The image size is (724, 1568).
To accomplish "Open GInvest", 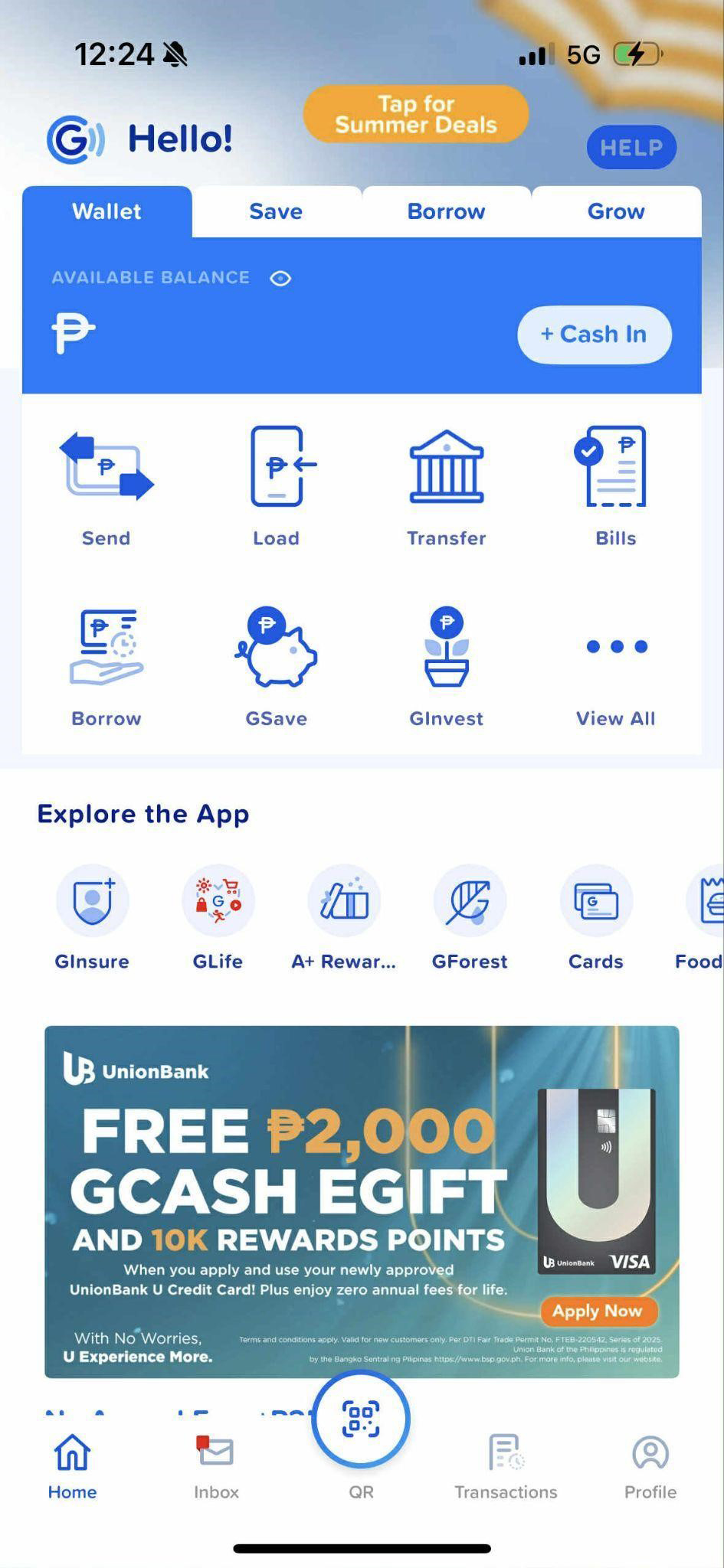I will tap(446, 663).
